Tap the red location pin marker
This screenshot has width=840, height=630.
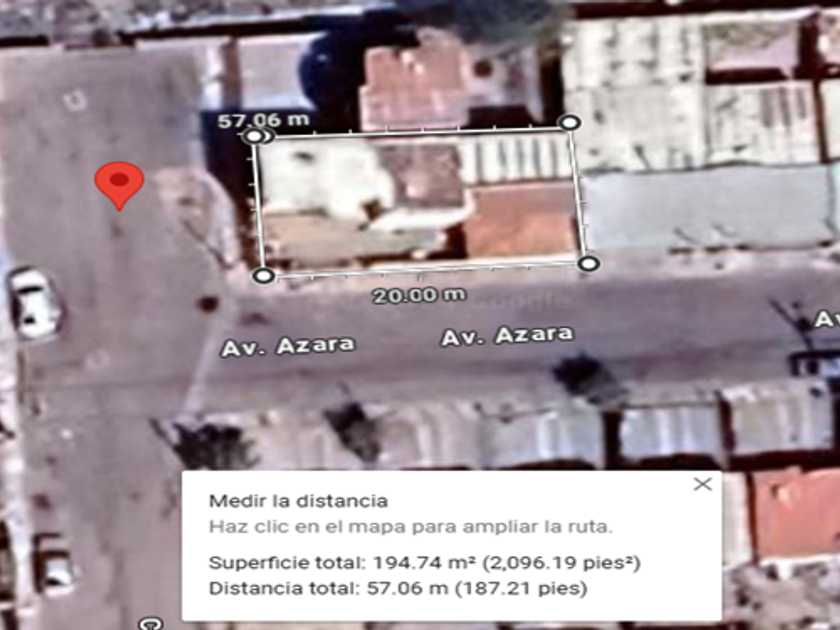(x=119, y=185)
